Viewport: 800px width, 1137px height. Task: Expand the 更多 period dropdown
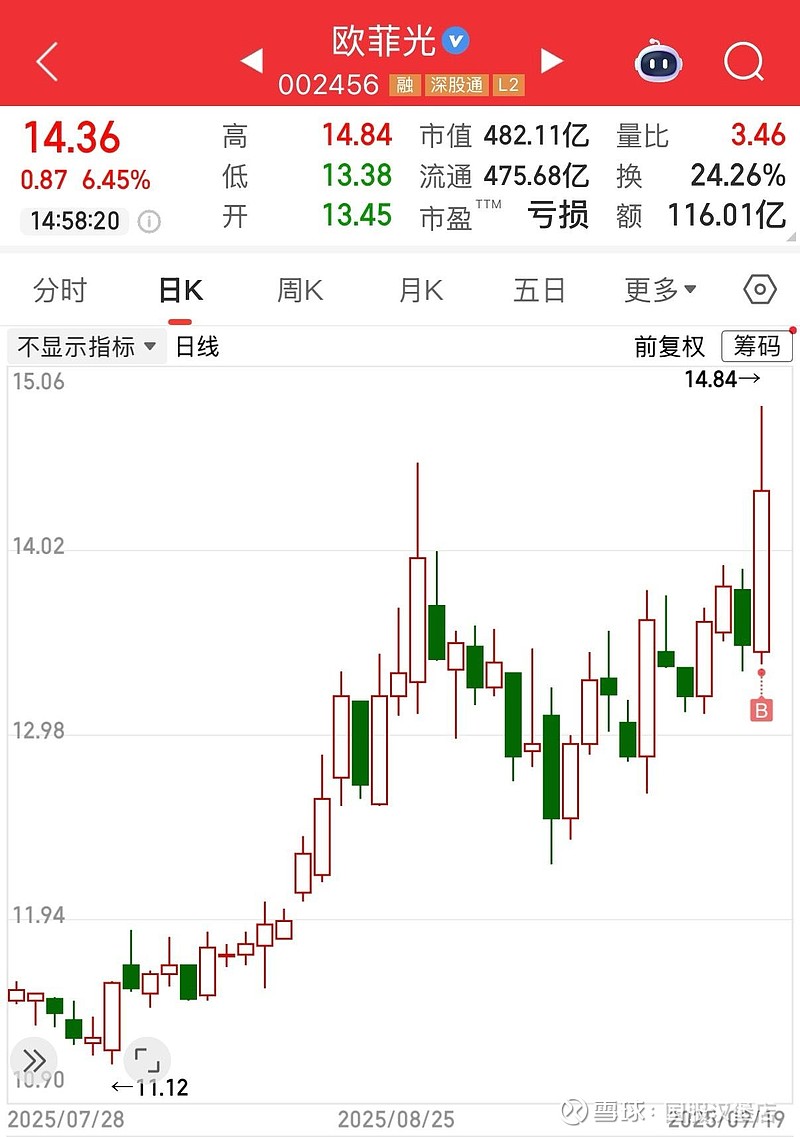660,291
